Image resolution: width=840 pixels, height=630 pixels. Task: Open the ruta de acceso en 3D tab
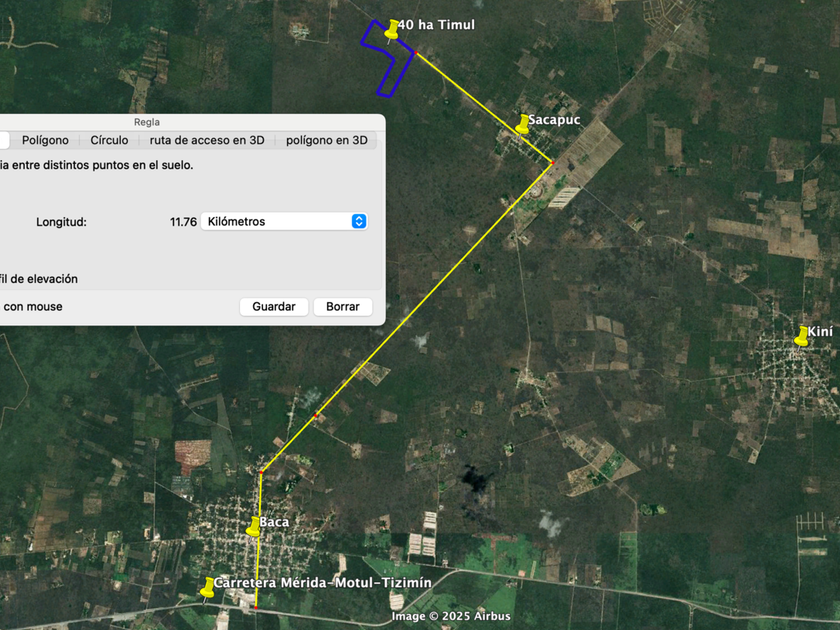coord(207,141)
